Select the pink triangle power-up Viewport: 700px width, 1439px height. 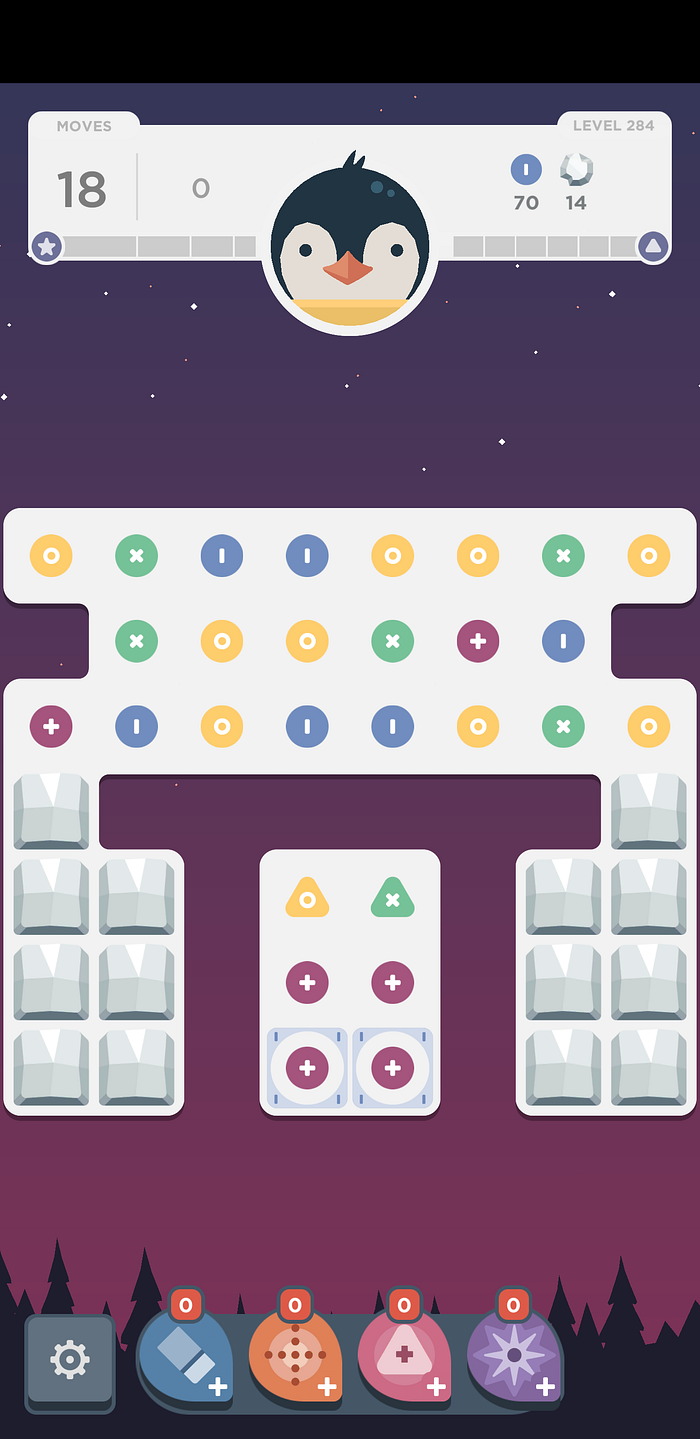pyautogui.click(x=404, y=1355)
